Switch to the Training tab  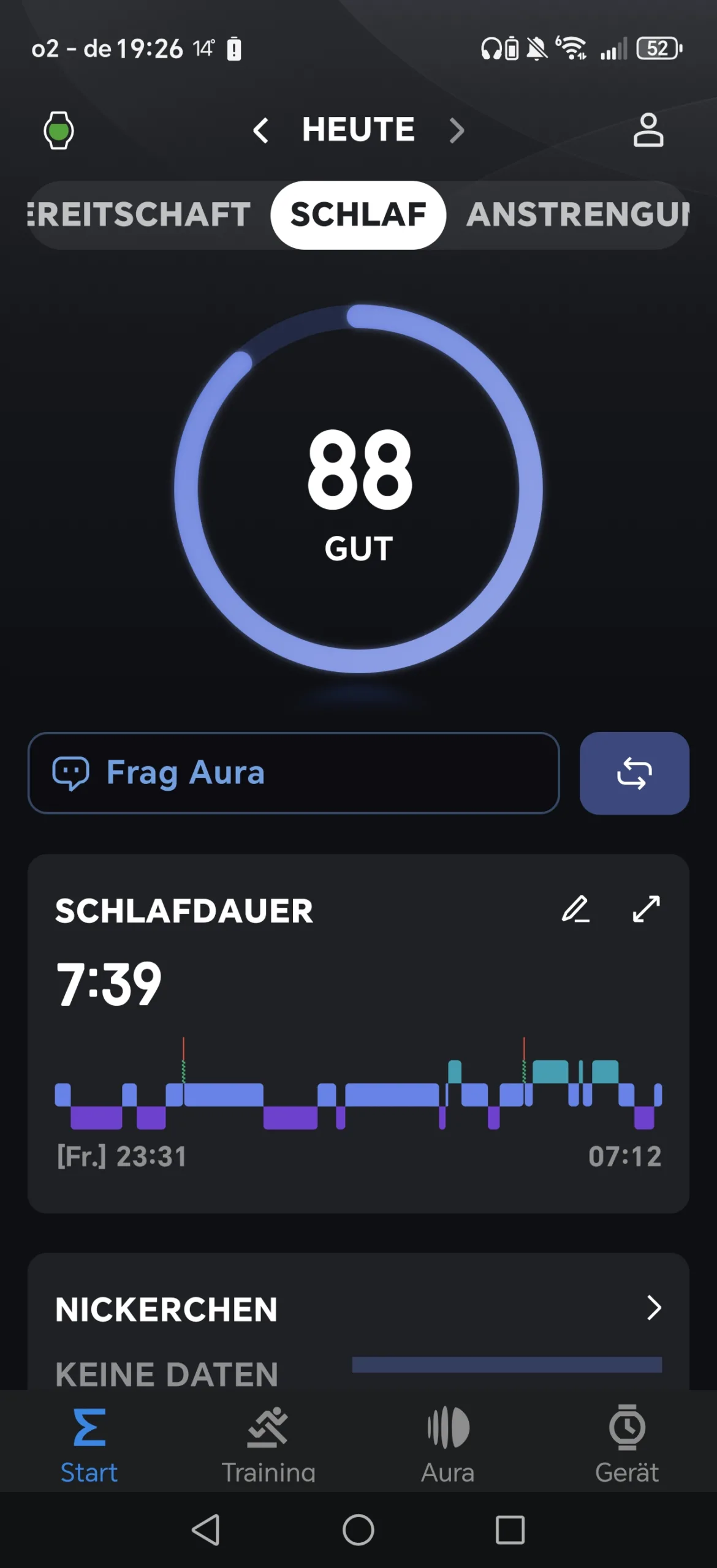point(268,1444)
